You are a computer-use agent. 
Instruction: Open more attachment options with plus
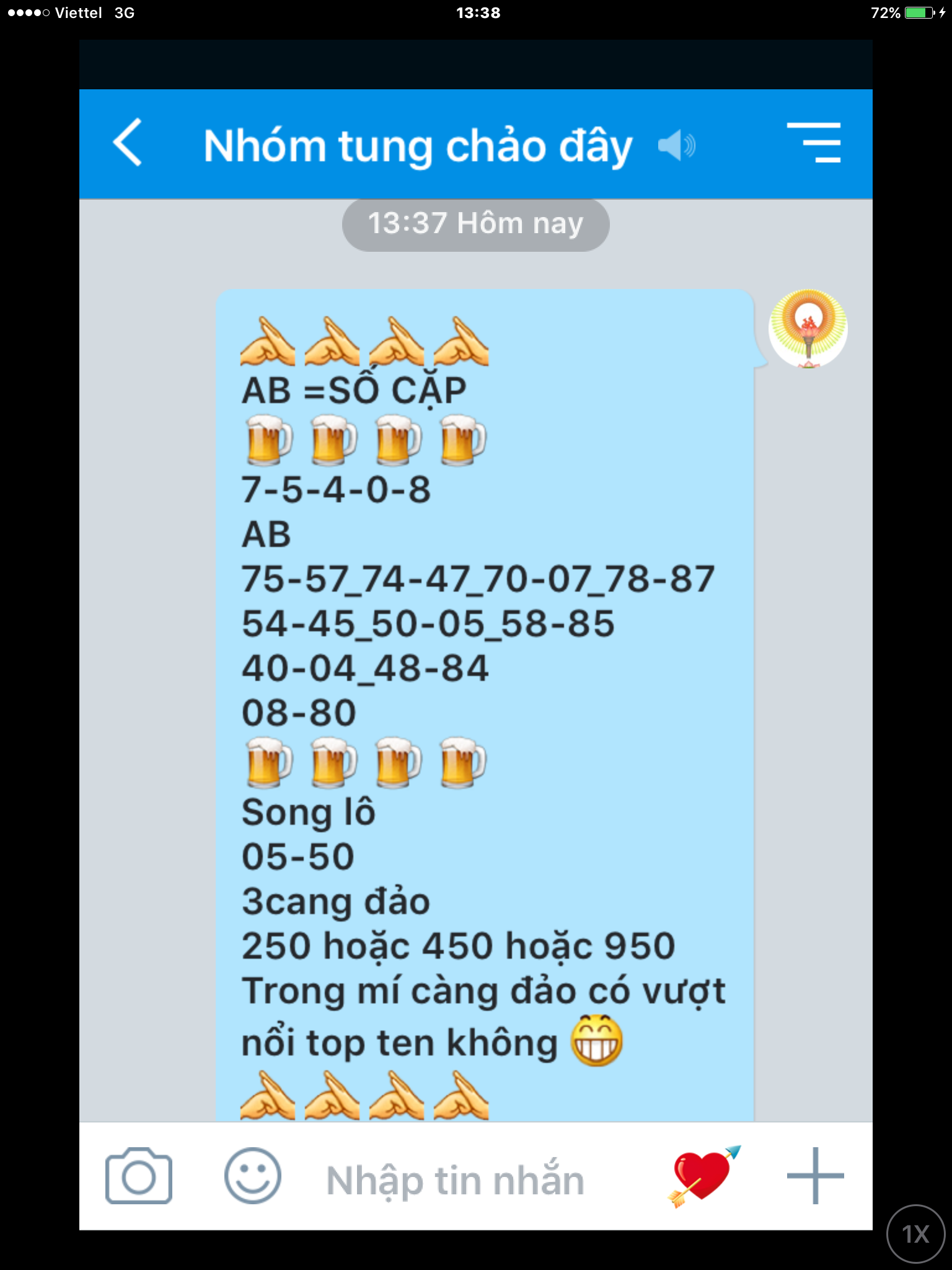pos(814,1176)
